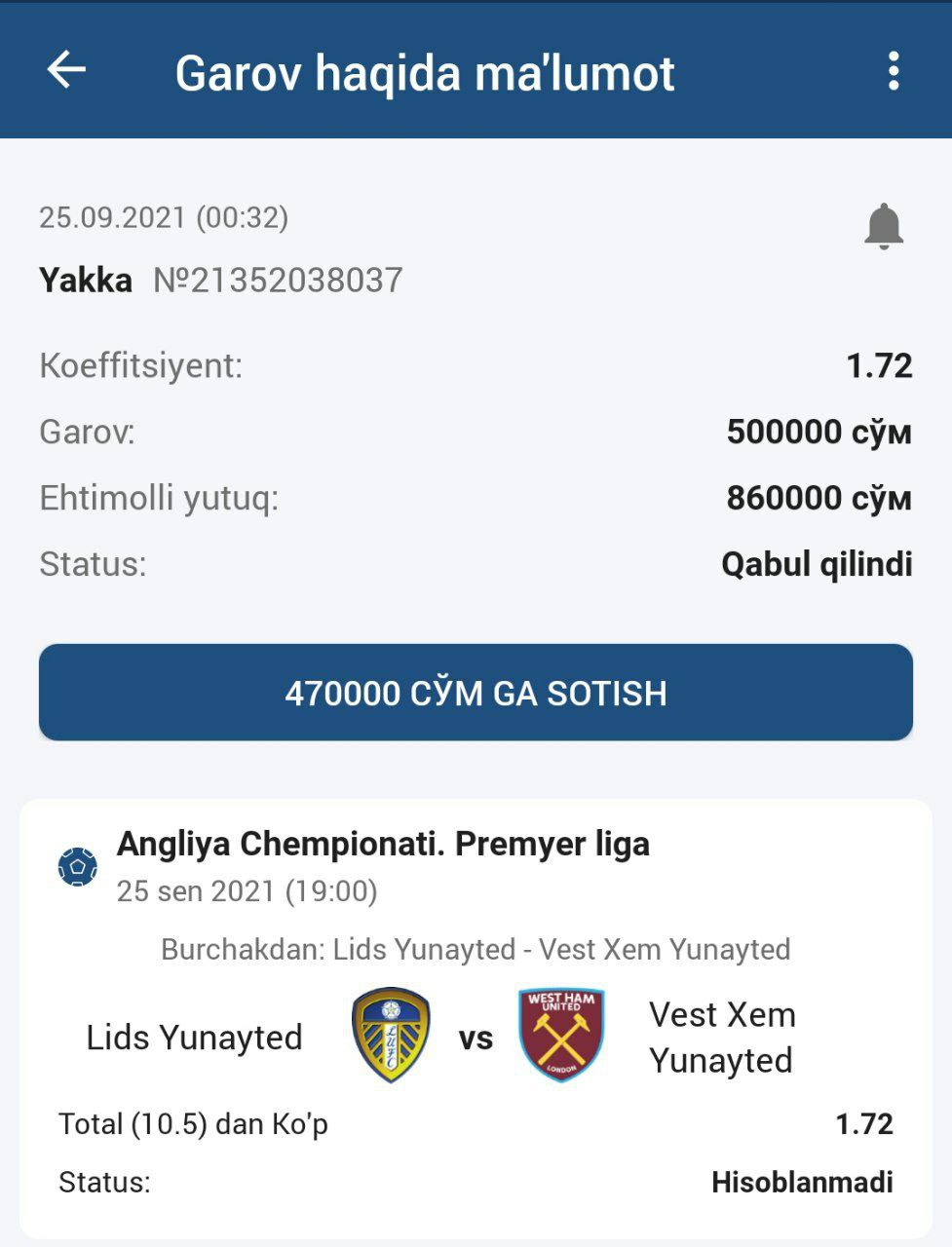Tap the notification bell for this bet
Image resolution: width=952 pixels, height=1247 pixels.
tap(883, 227)
